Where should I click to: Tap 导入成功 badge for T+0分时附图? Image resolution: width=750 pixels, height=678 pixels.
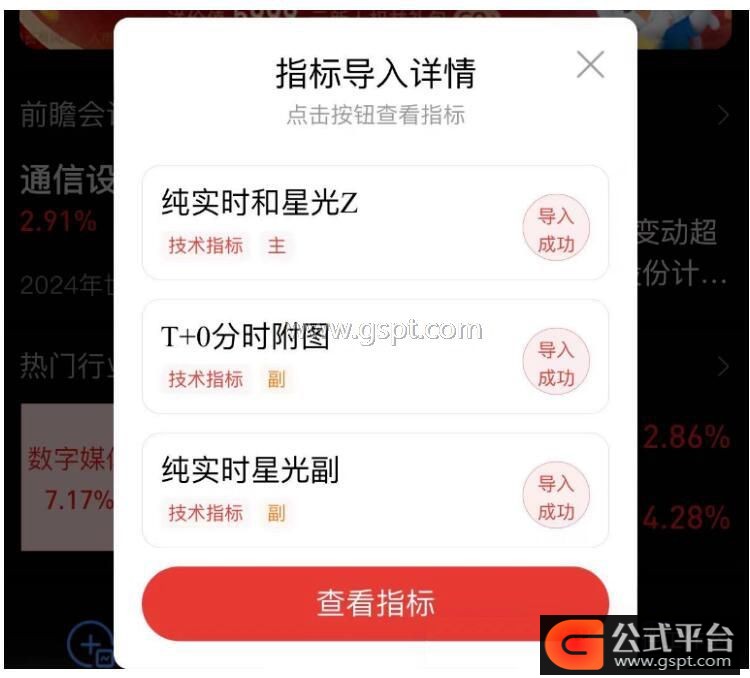point(556,364)
